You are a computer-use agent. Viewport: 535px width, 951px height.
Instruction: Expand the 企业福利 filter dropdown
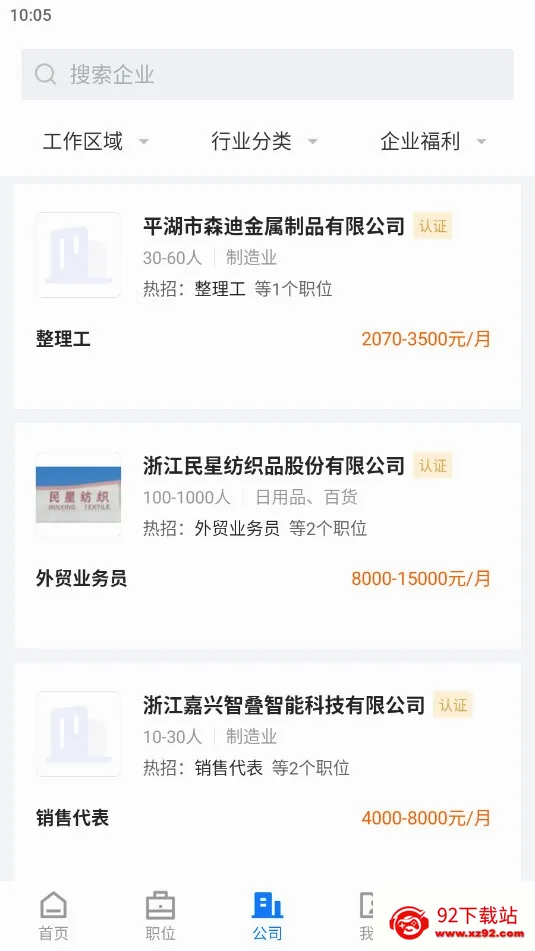433,142
